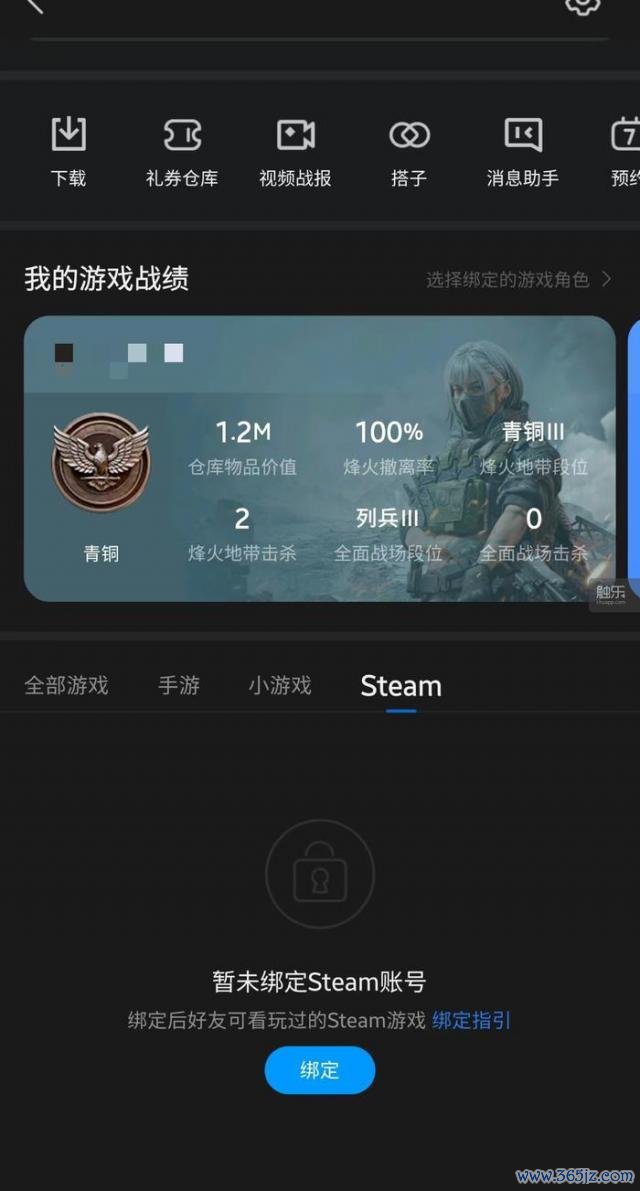Open the settings gear
The height and width of the screenshot is (1191, 640).
point(582,5)
